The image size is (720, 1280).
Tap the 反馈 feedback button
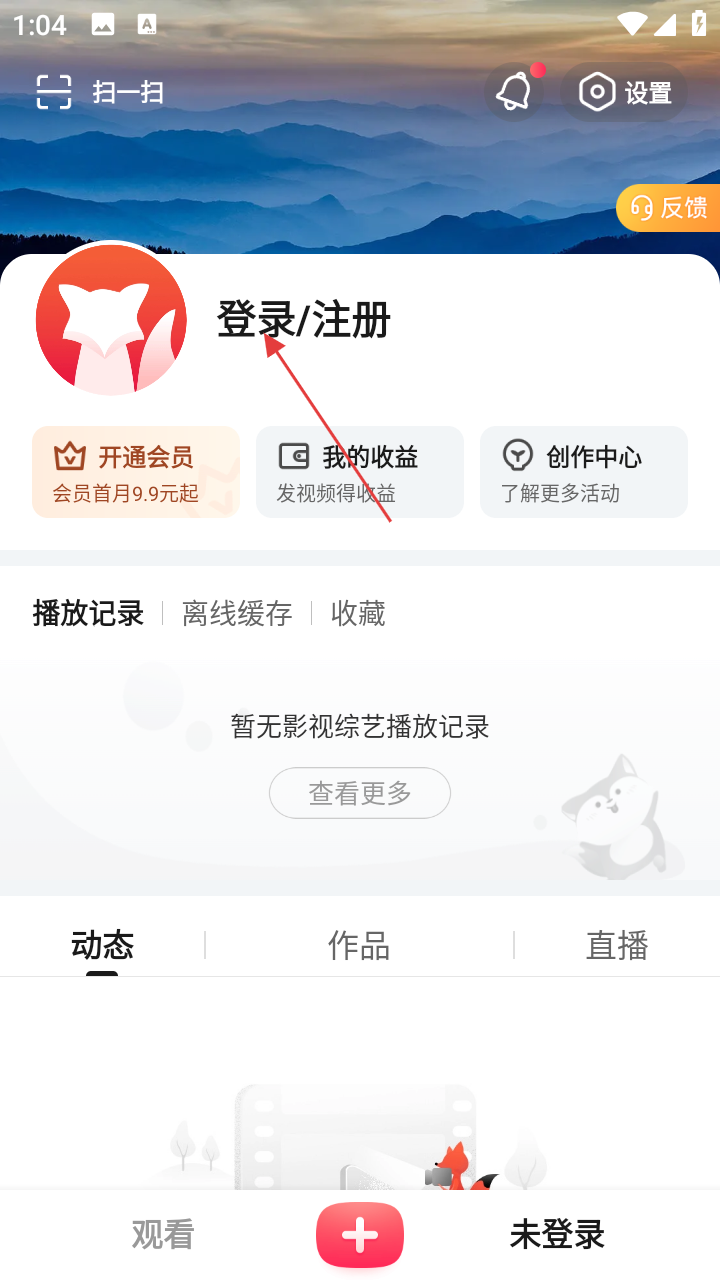[669, 208]
